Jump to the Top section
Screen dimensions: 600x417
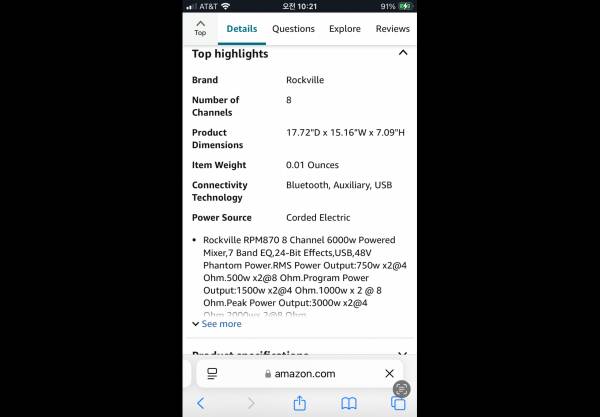(x=200, y=27)
